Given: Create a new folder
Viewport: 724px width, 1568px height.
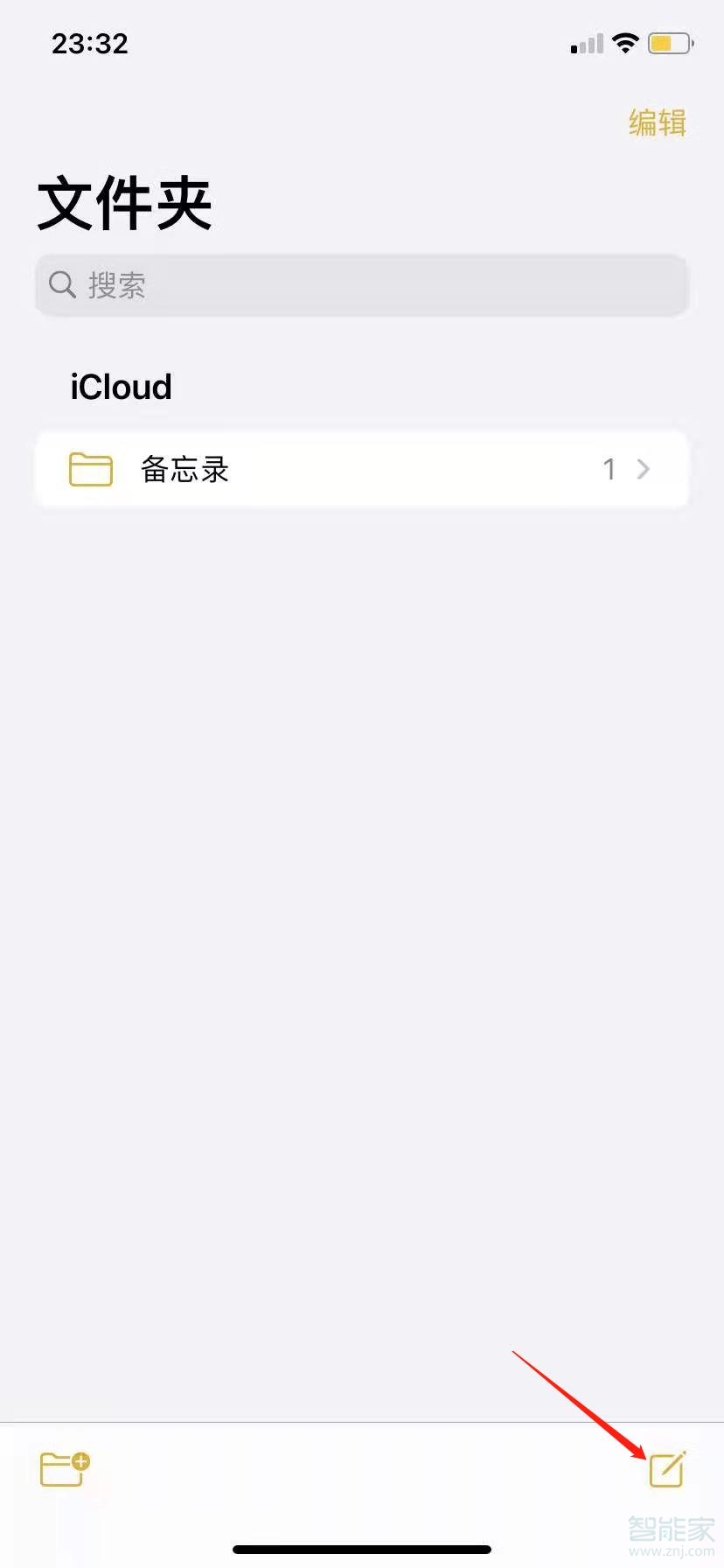Looking at the screenshot, I should pyautogui.click(x=65, y=1468).
